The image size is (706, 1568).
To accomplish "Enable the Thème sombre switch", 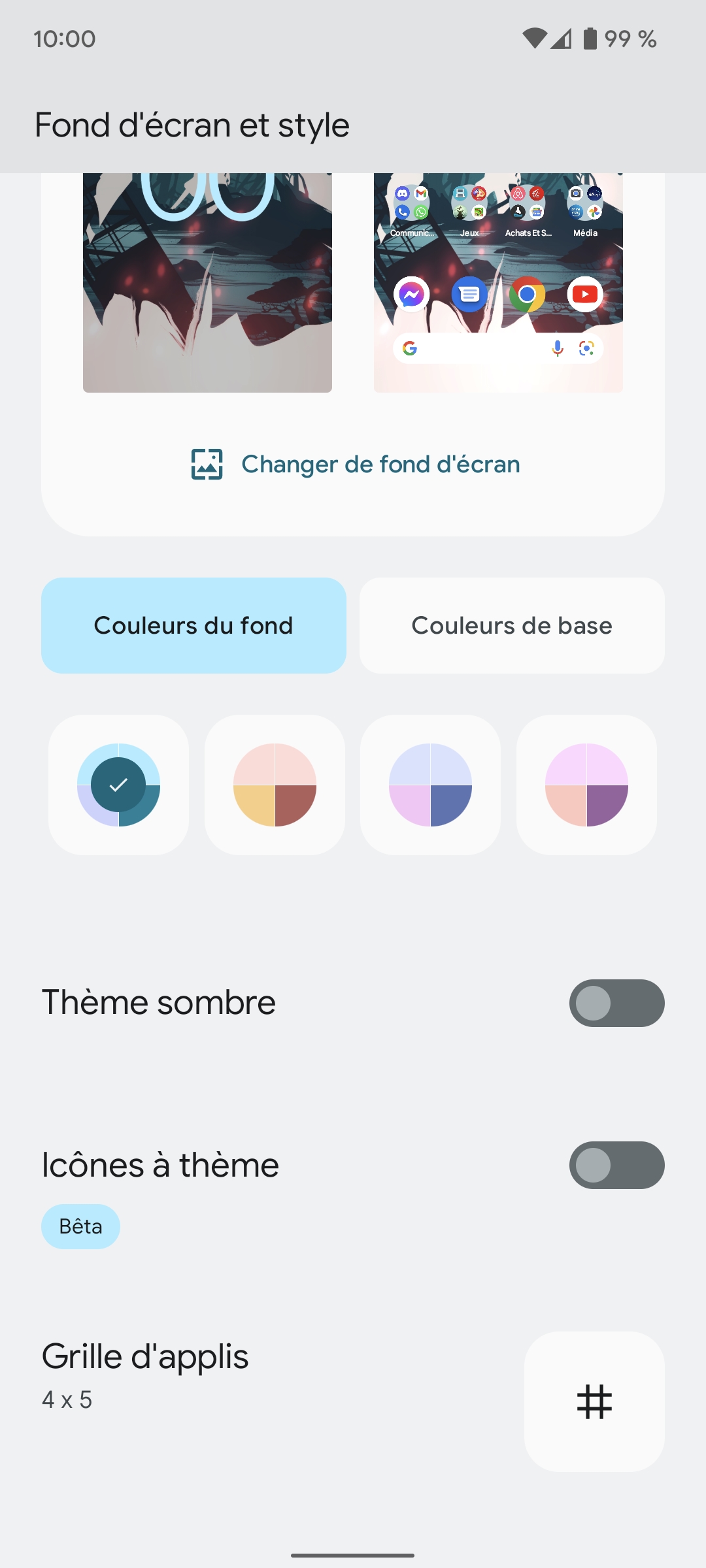I will pyautogui.click(x=616, y=1003).
